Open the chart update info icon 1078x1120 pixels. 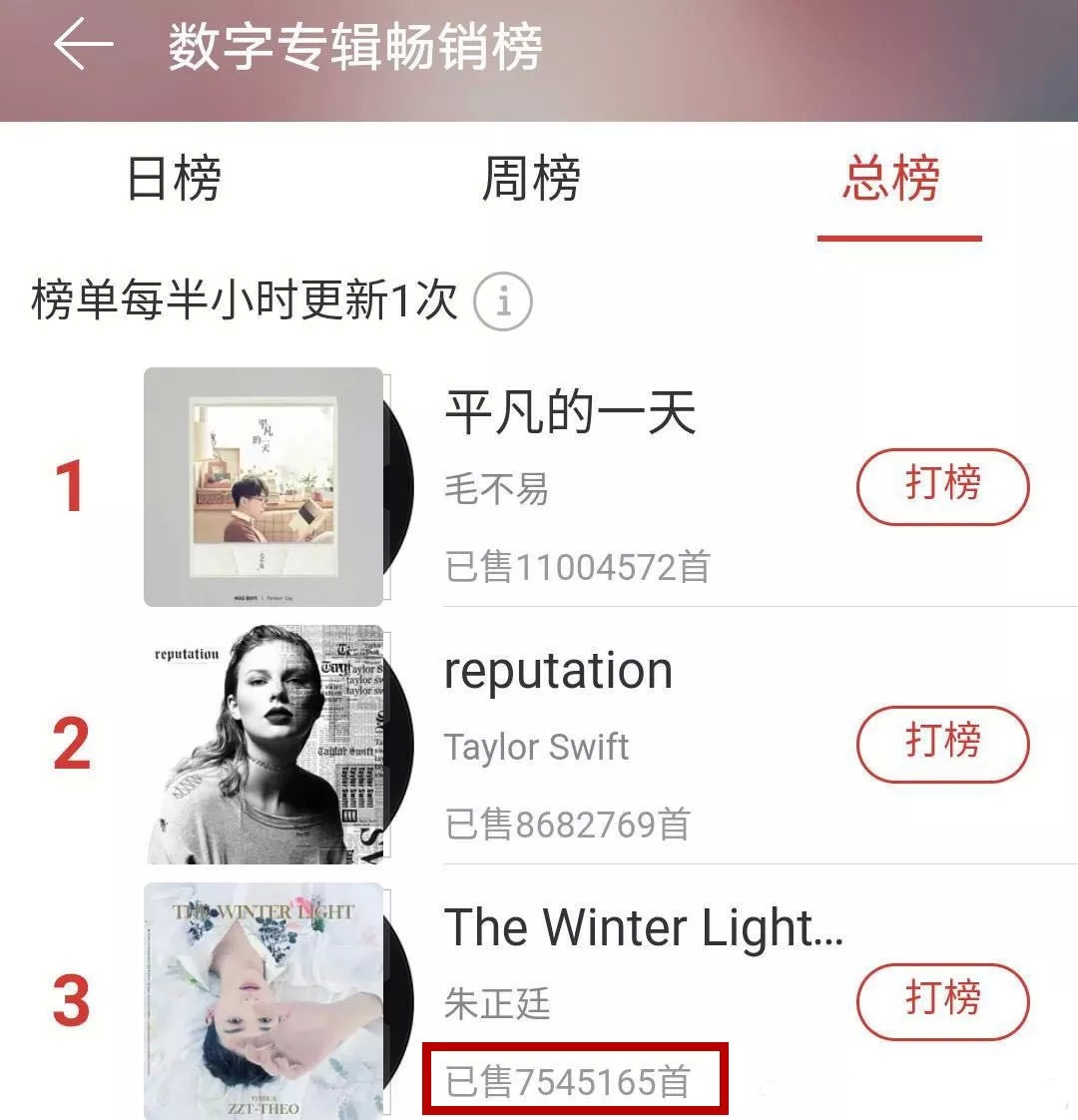(x=502, y=301)
